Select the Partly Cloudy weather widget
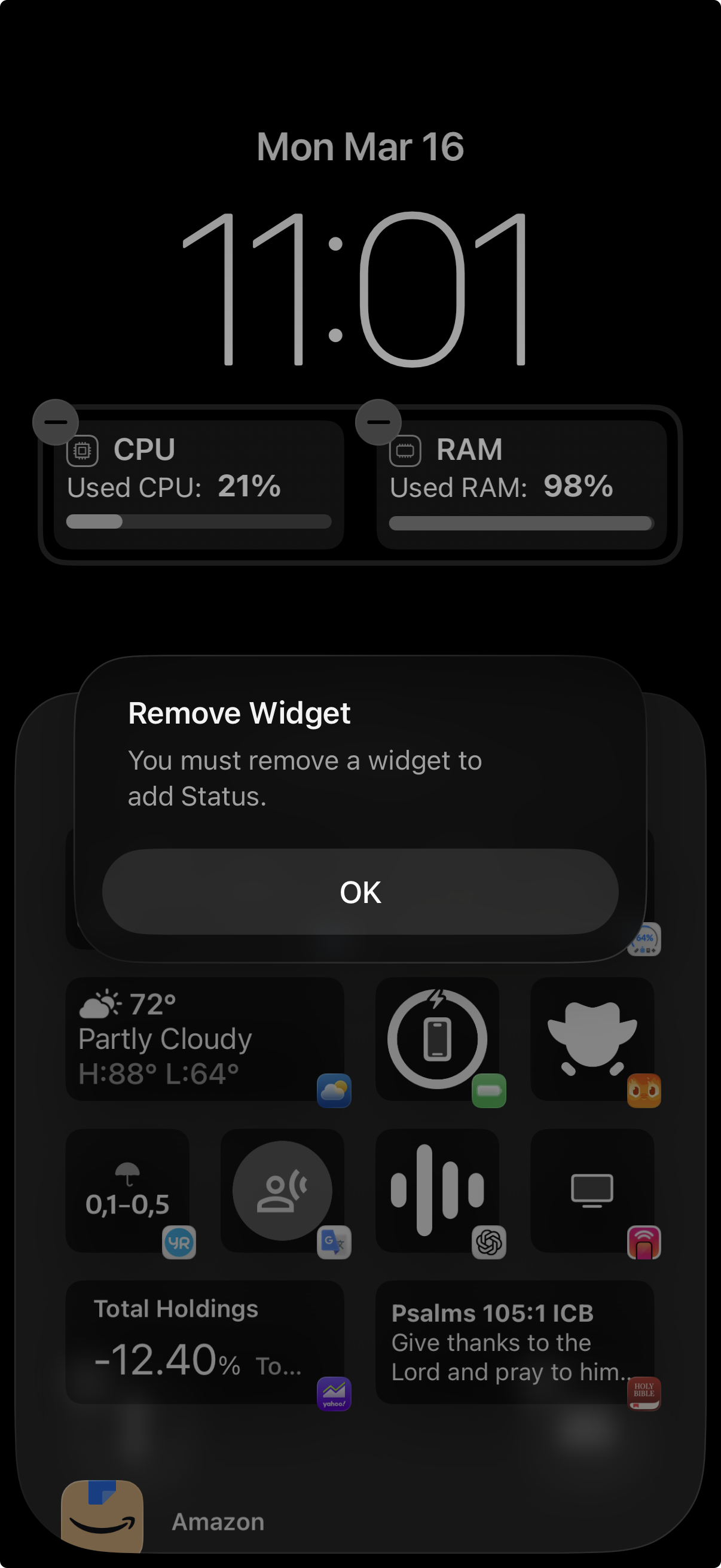The width and height of the screenshot is (721, 1568). (x=204, y=1039)
